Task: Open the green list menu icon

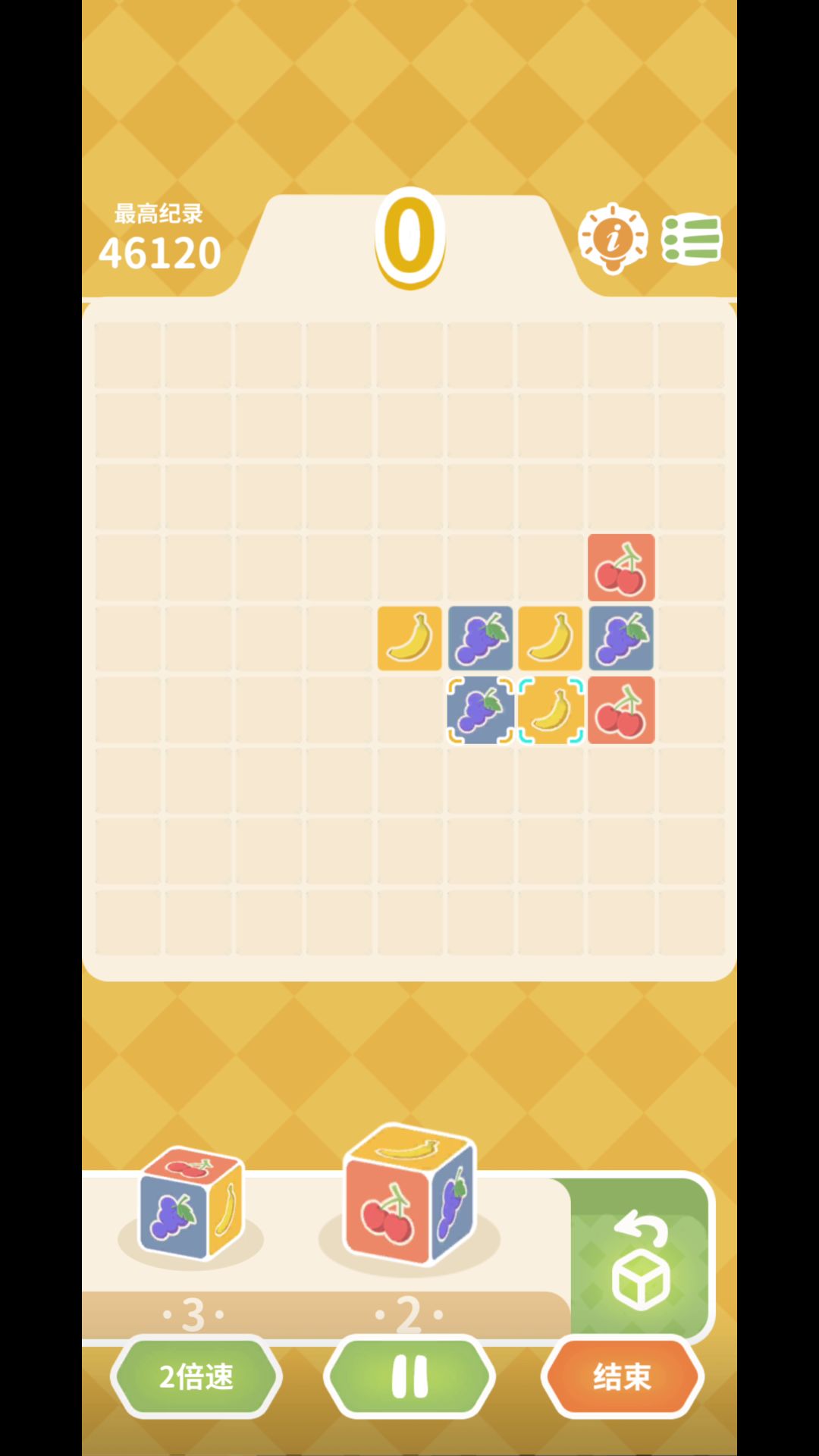Action: point(692,240)
